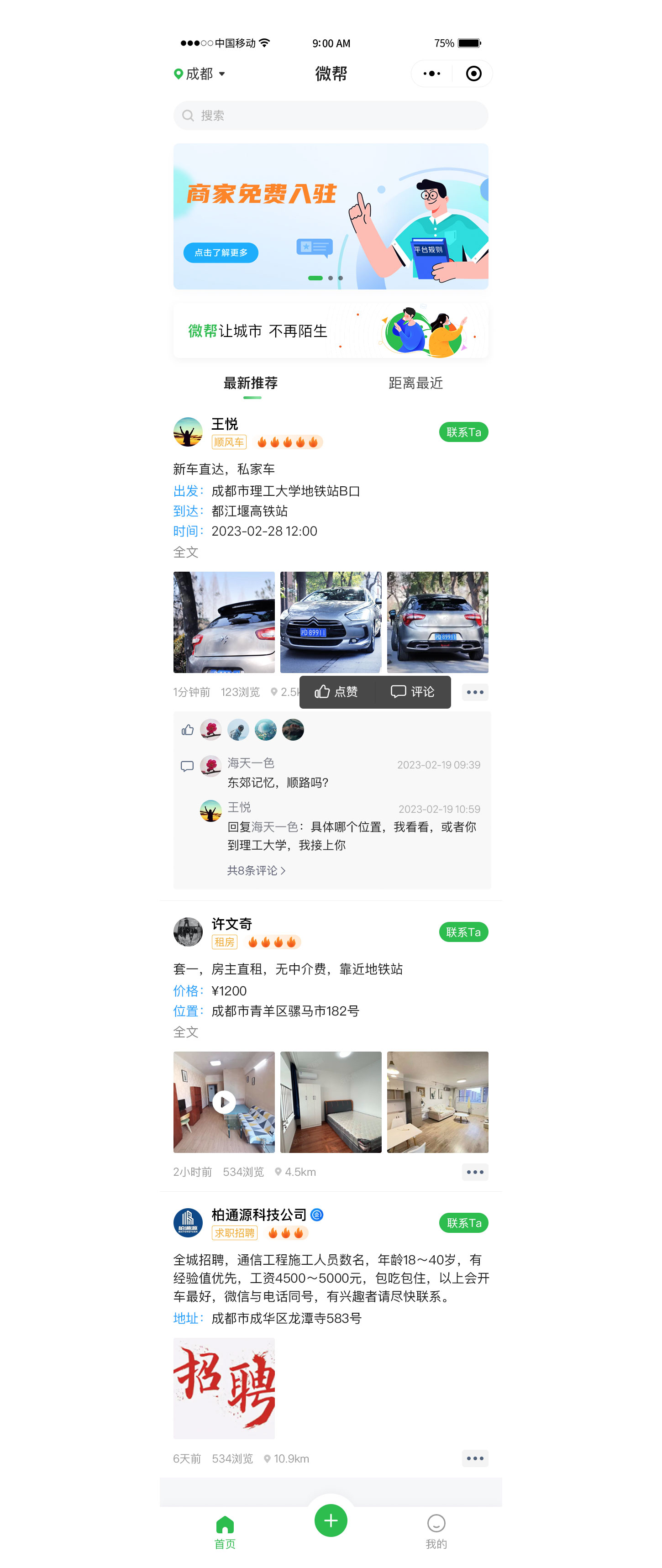Play the video in 许文奇's rental post

(224, 1102)
